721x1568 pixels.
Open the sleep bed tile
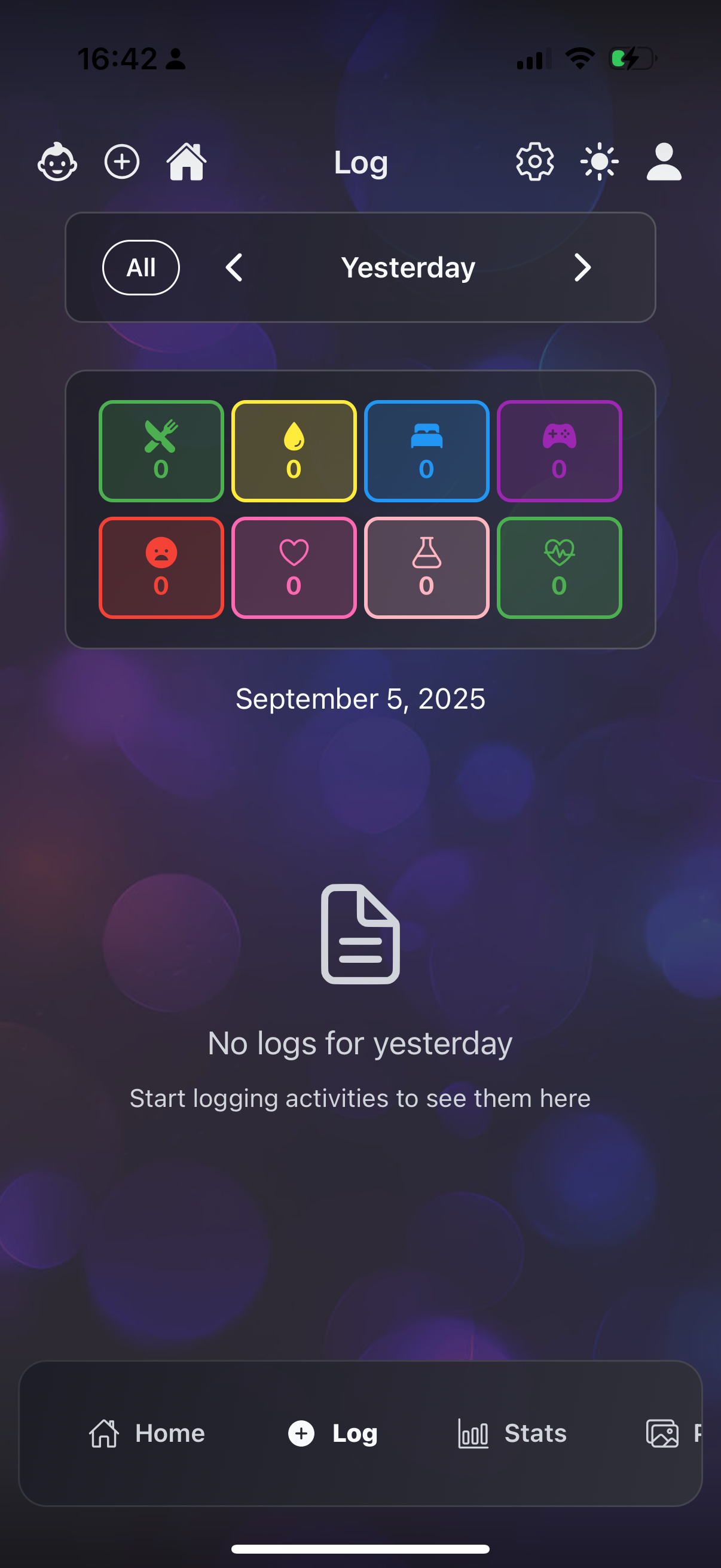[x=426, y=451]
